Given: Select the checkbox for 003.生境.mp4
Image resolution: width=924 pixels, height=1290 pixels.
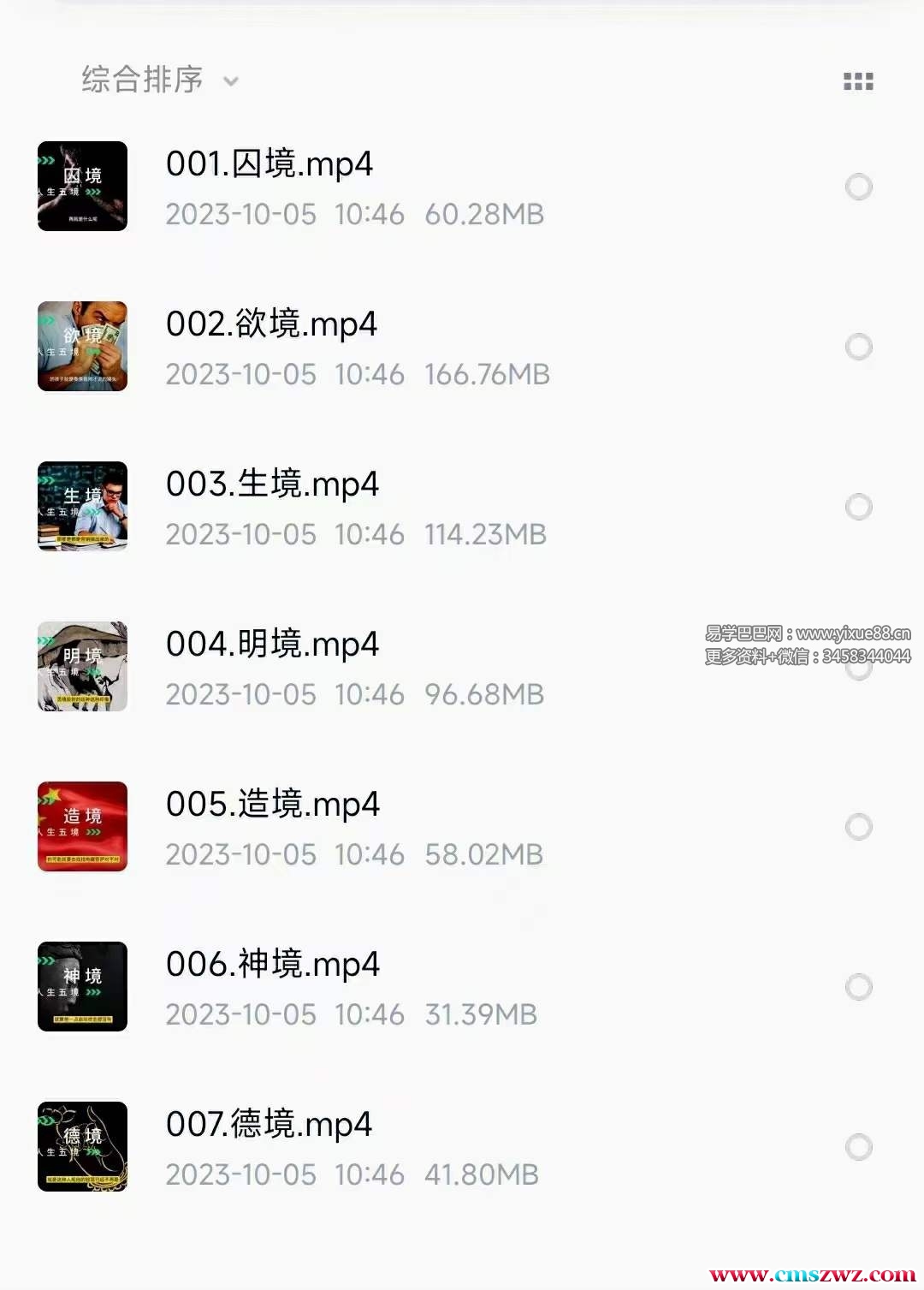Looking at the screenshot, I should click(858, 507).
